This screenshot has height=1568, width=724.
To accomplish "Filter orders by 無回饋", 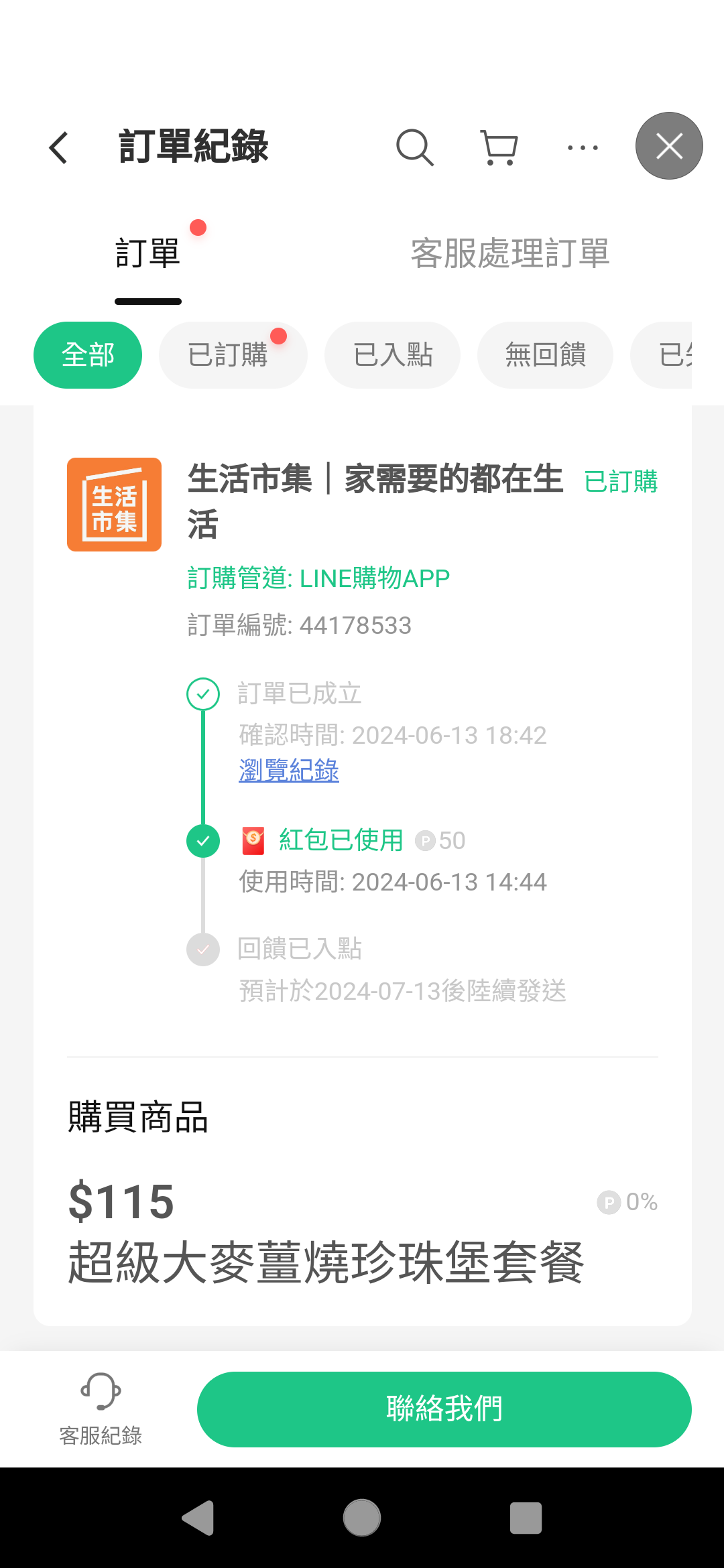I will click(545, 355).
